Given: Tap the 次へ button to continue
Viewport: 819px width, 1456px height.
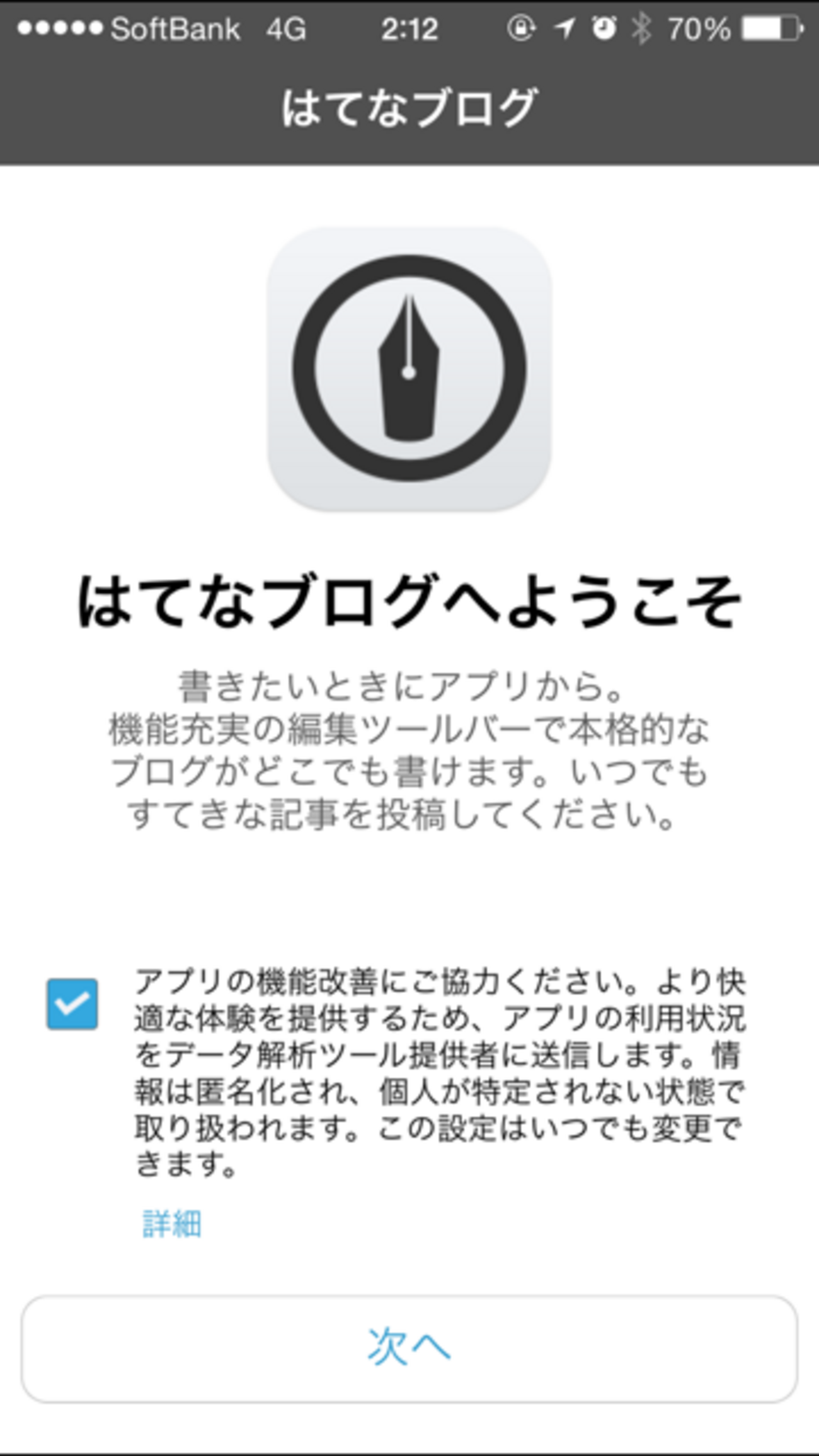Looking at the screenshot, I should point(409,1349).
